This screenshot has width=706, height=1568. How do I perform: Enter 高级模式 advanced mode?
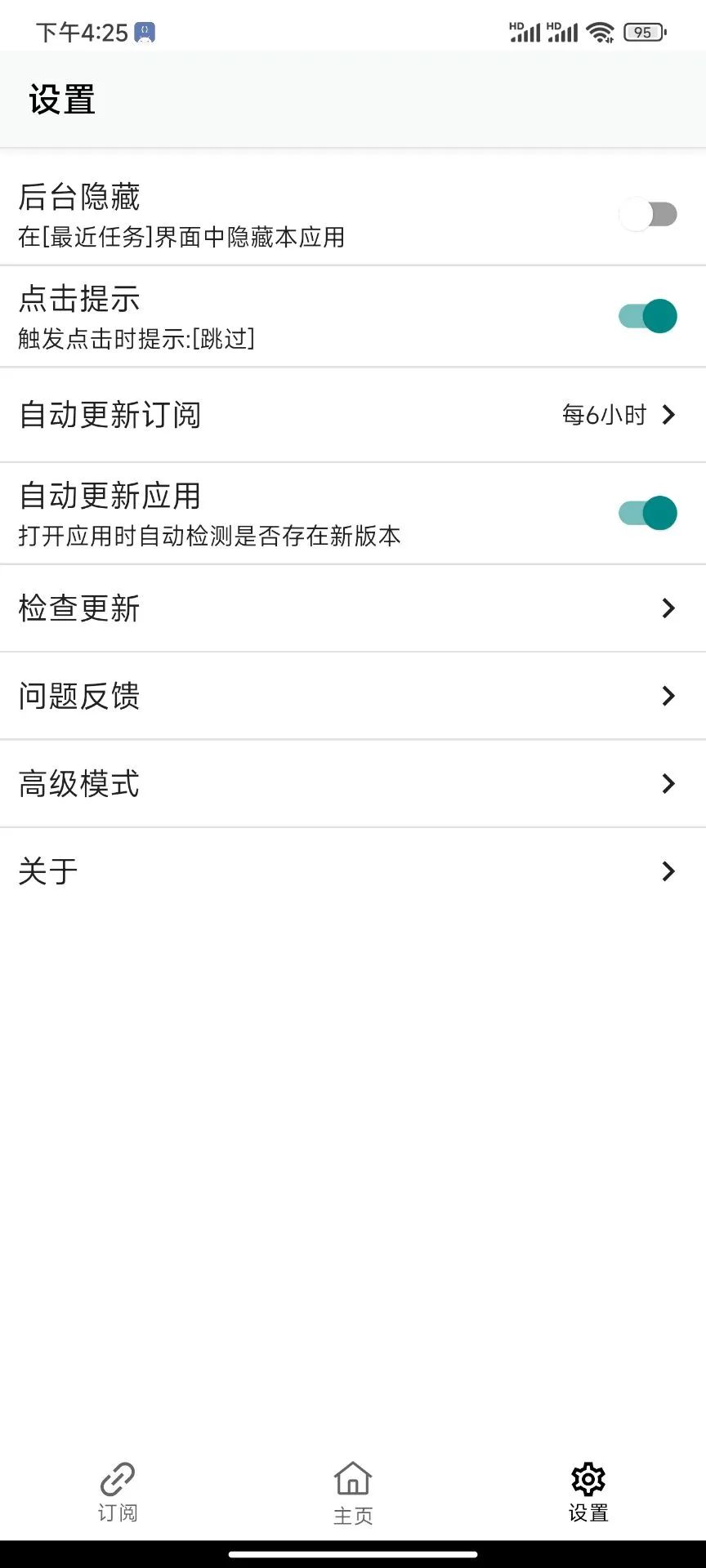(353, 784)
